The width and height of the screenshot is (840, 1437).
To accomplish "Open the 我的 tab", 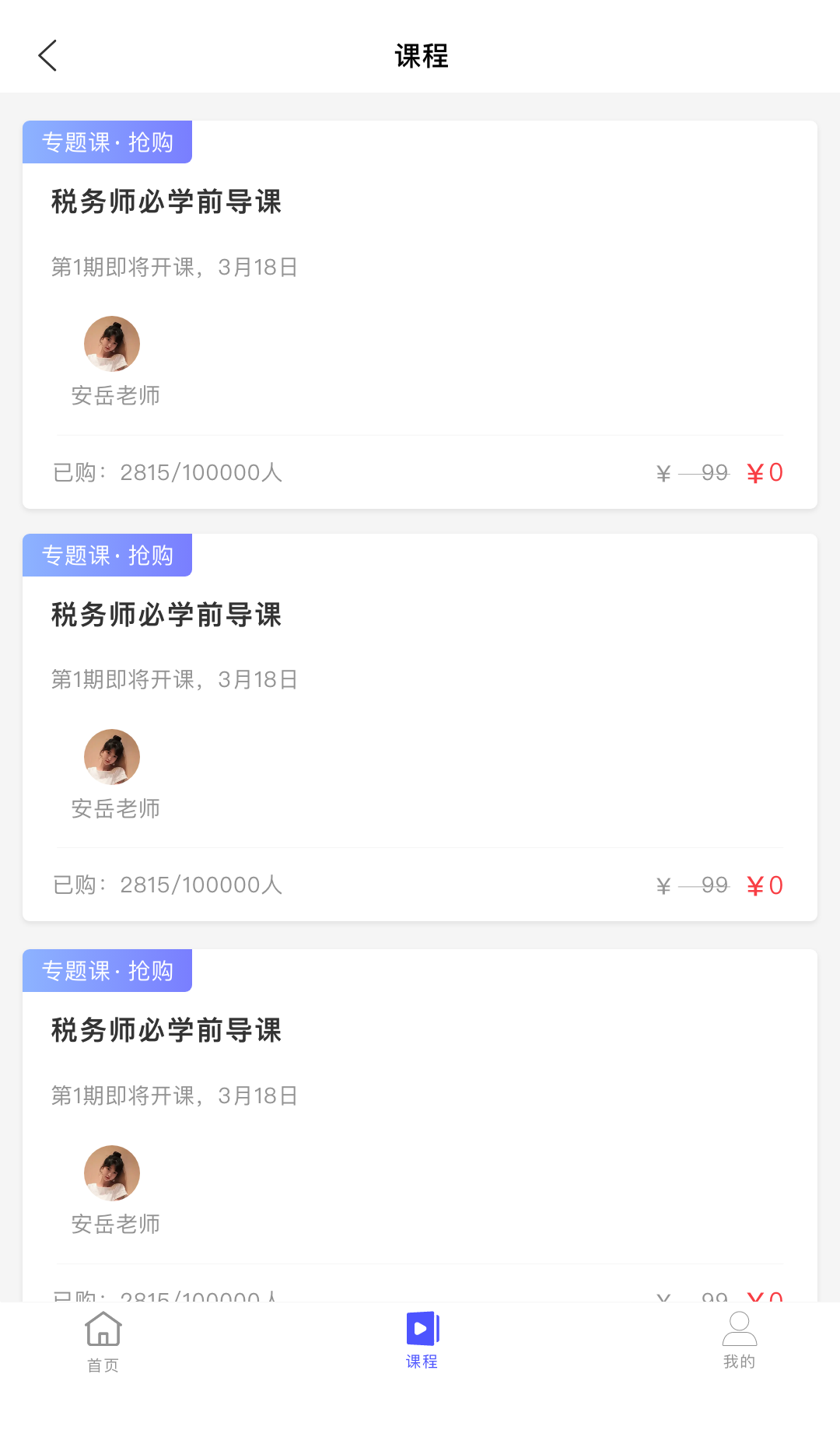I will pyautogui.click(x=739, y=1340).
